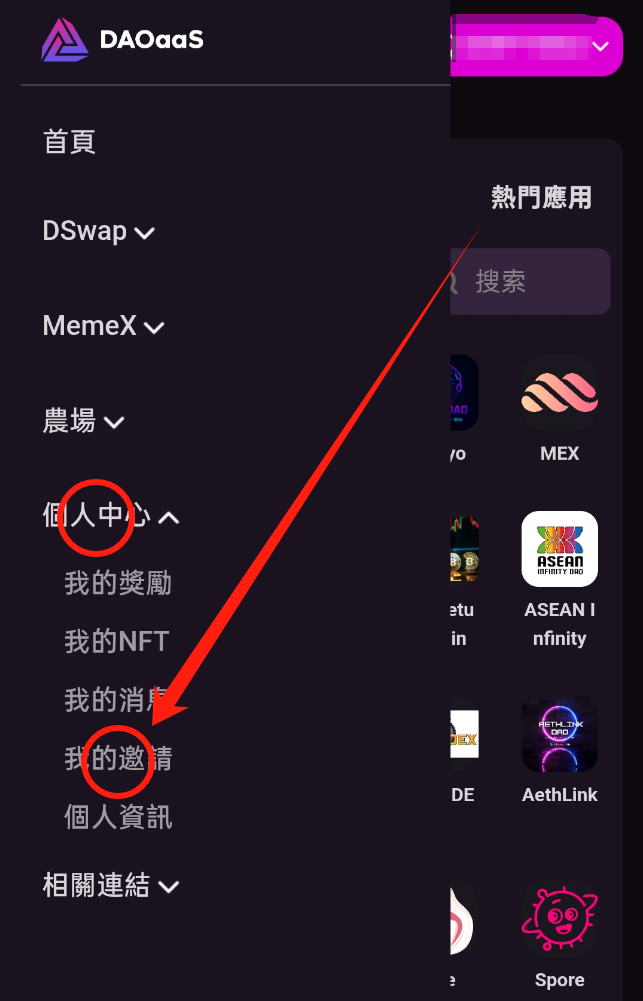Screen dimensions: 643x1001
Task: Open 個人資訊 profile info
Action: click(x=118, y=817)
